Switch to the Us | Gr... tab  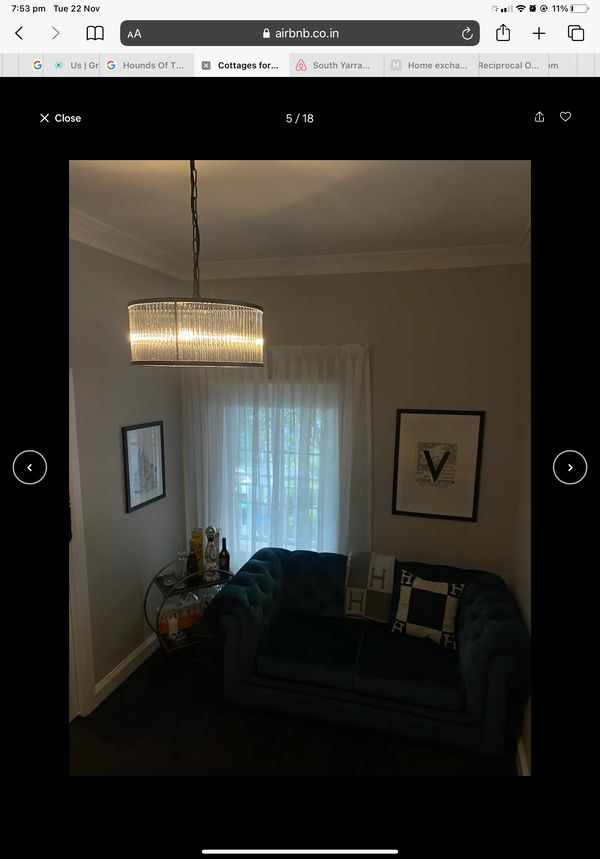pos(76,65)
